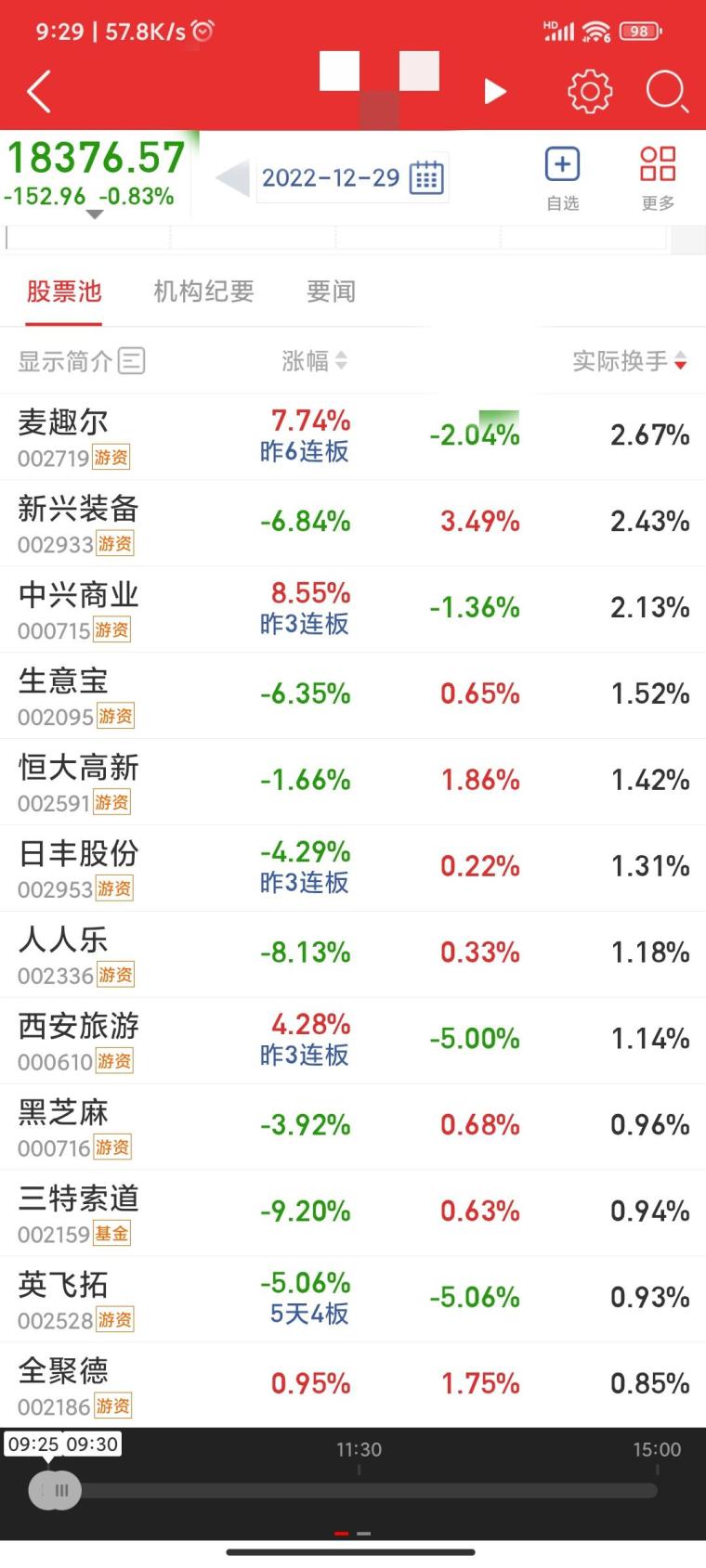Screen dimensions: 706x1568
Task: Sort list by 实际换手
Action: (x=629, y=361)
